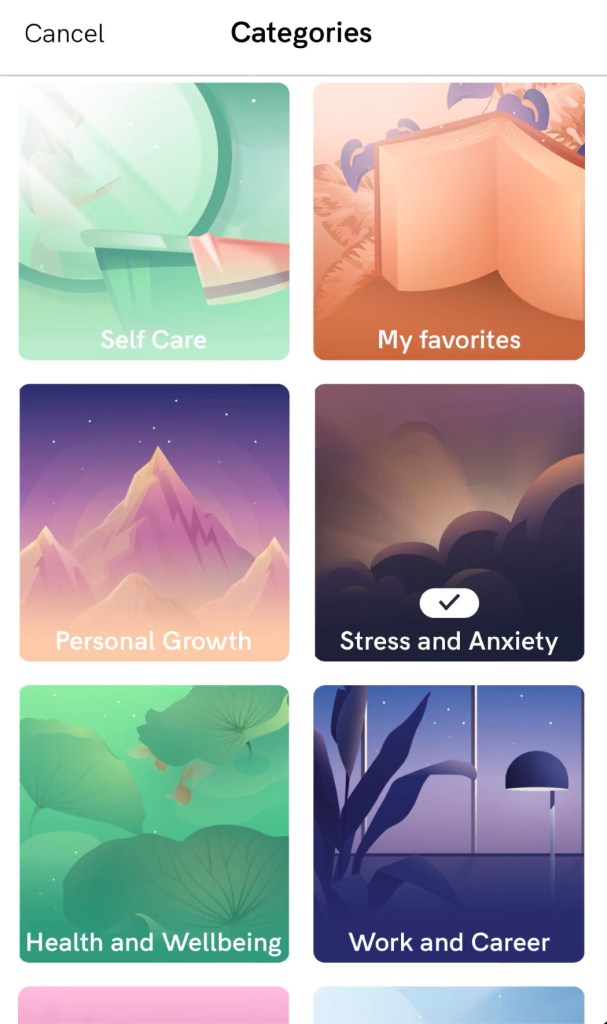Image resolution: width=607 pixels, height=1024 pixels.
Task: Open the My favorites category
Action: [x=449, y=221]
